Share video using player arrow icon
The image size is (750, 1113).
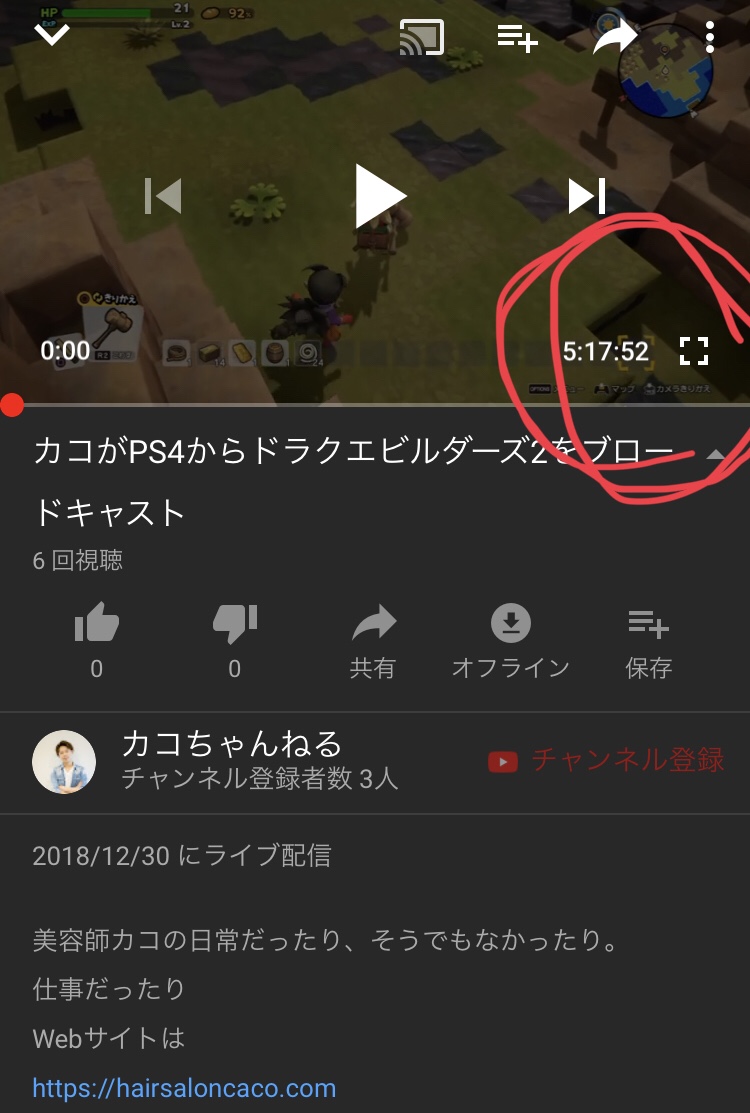tap(614, 37)
